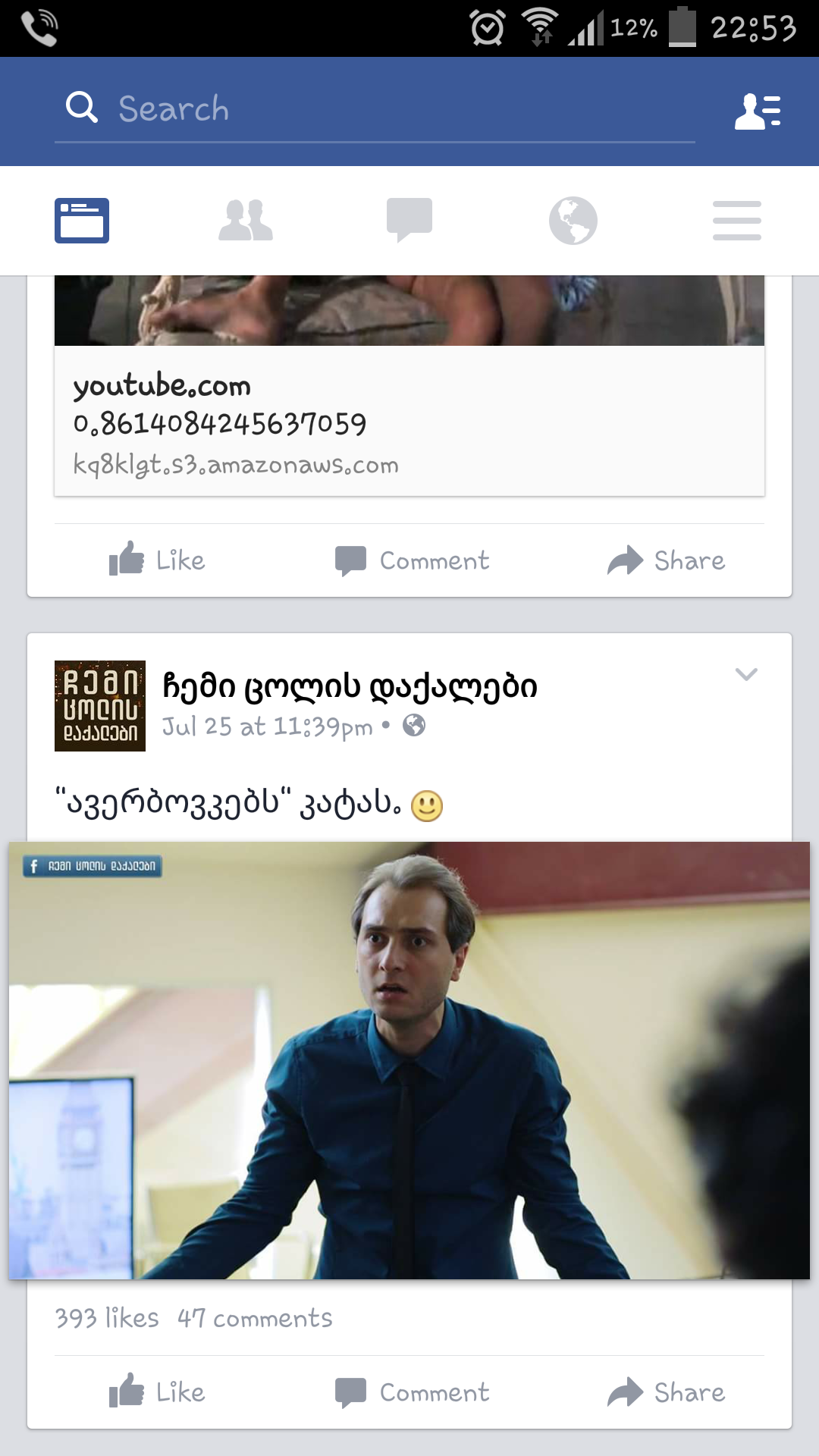The height and width of the screenshot is (1456, 819).
Task: Switch to the News Feed tab
Action: point(82,221)
